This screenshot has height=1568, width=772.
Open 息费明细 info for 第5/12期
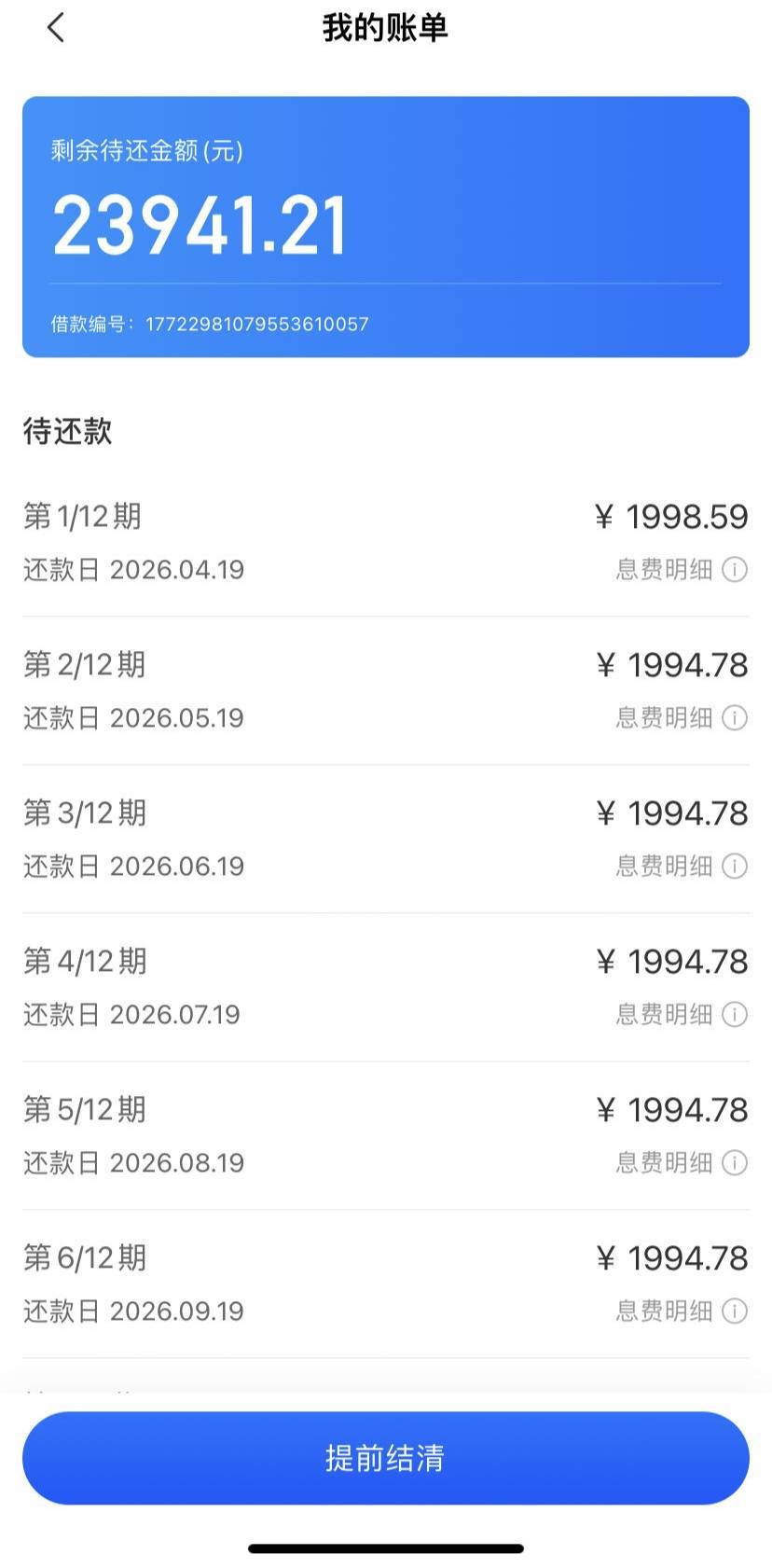click(681, 1162)
